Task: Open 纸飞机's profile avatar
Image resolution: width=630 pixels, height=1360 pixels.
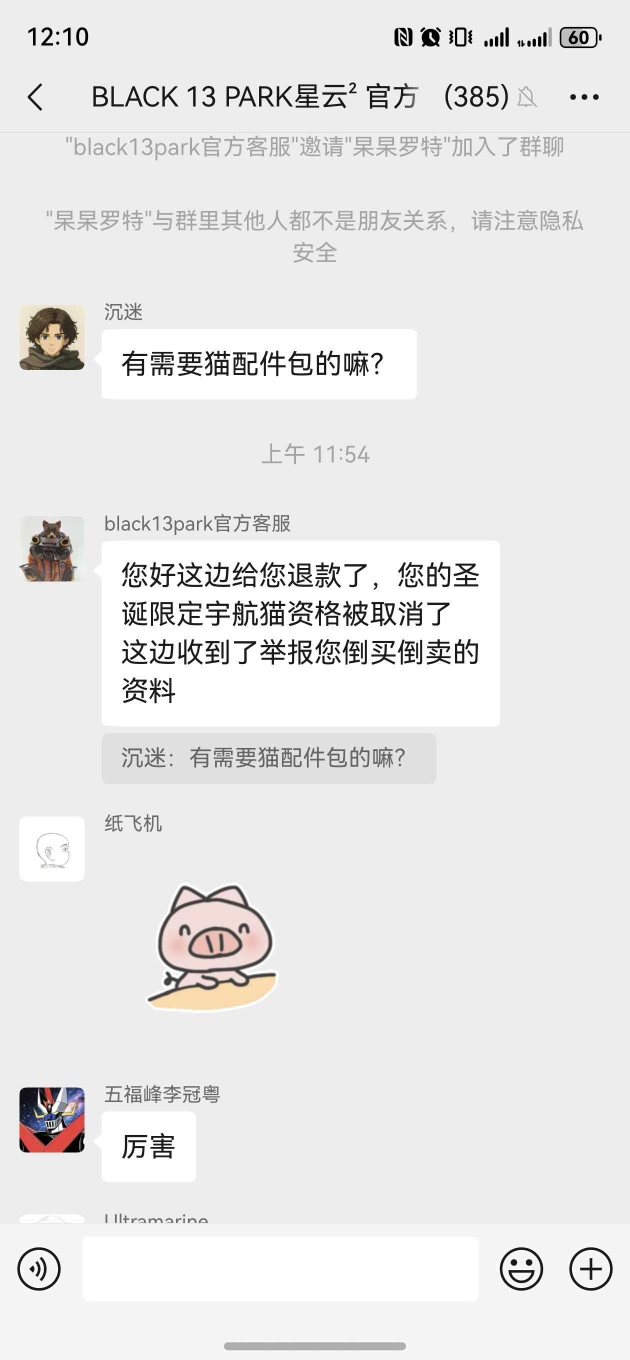Action: [52, 849]
